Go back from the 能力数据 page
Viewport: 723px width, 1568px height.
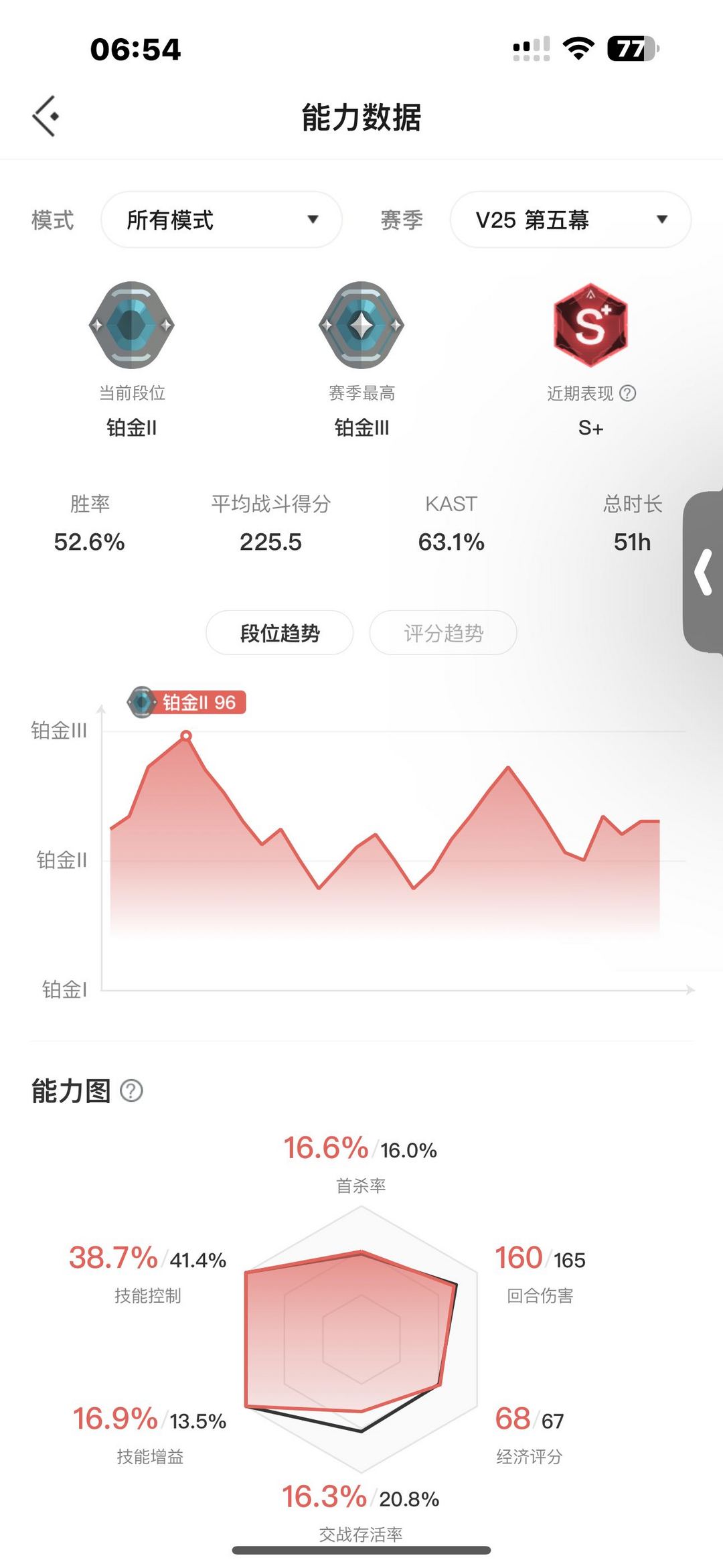point(46,117)
